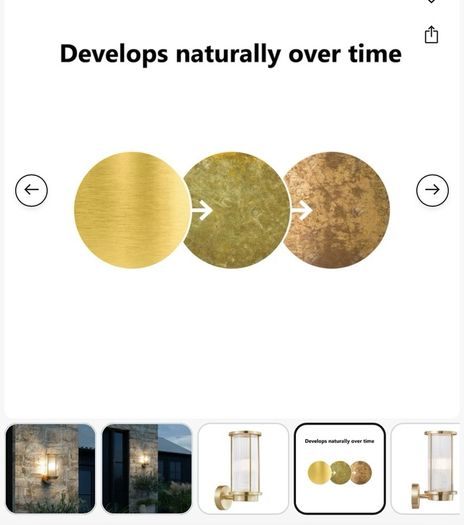The height and width of the screenshot is (525, 464).
Task: Select the 'Develops naturally over time' thumbnail
Action: tap(340, 468)
